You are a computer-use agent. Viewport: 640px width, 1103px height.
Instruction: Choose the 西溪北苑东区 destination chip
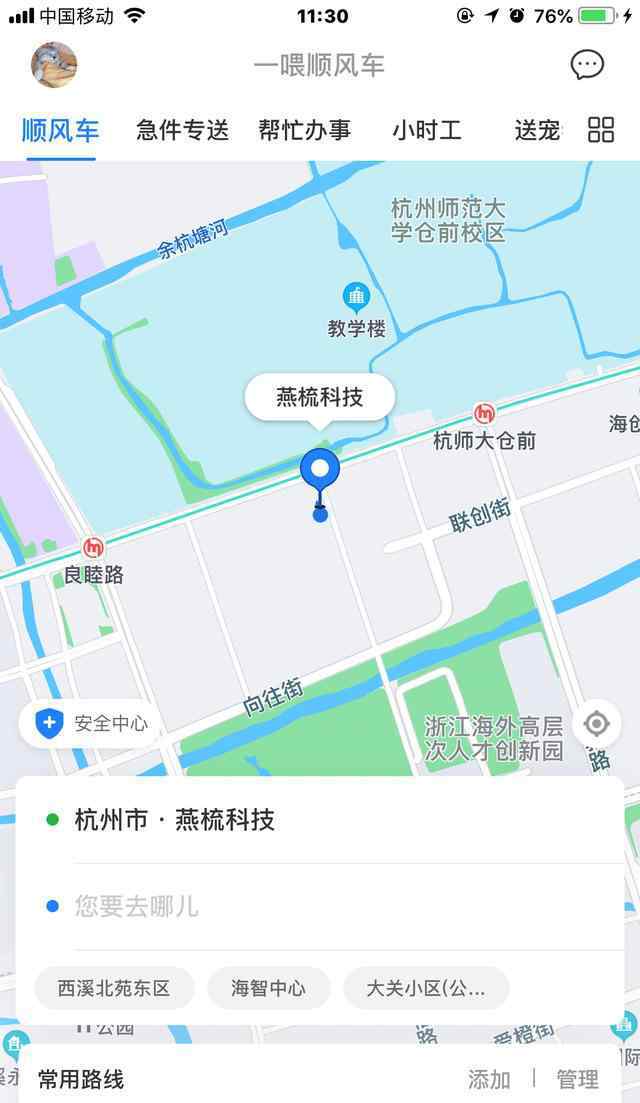click(114, 988)
